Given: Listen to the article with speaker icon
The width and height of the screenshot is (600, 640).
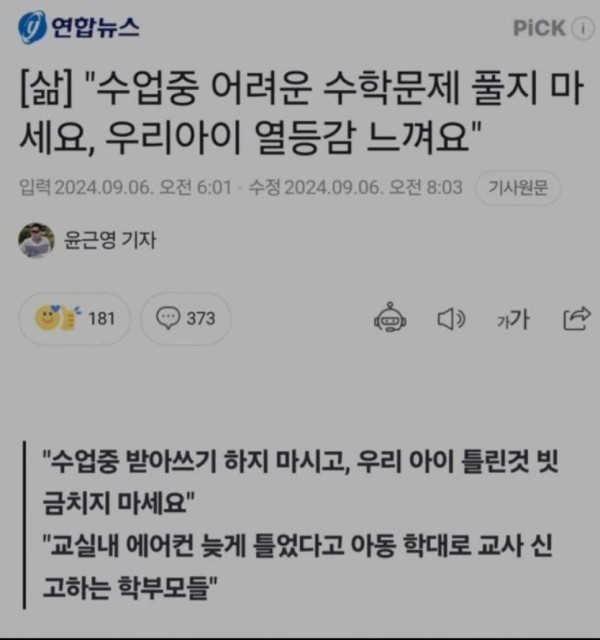Looking at the screenshot, I should [x=452, y=319].
